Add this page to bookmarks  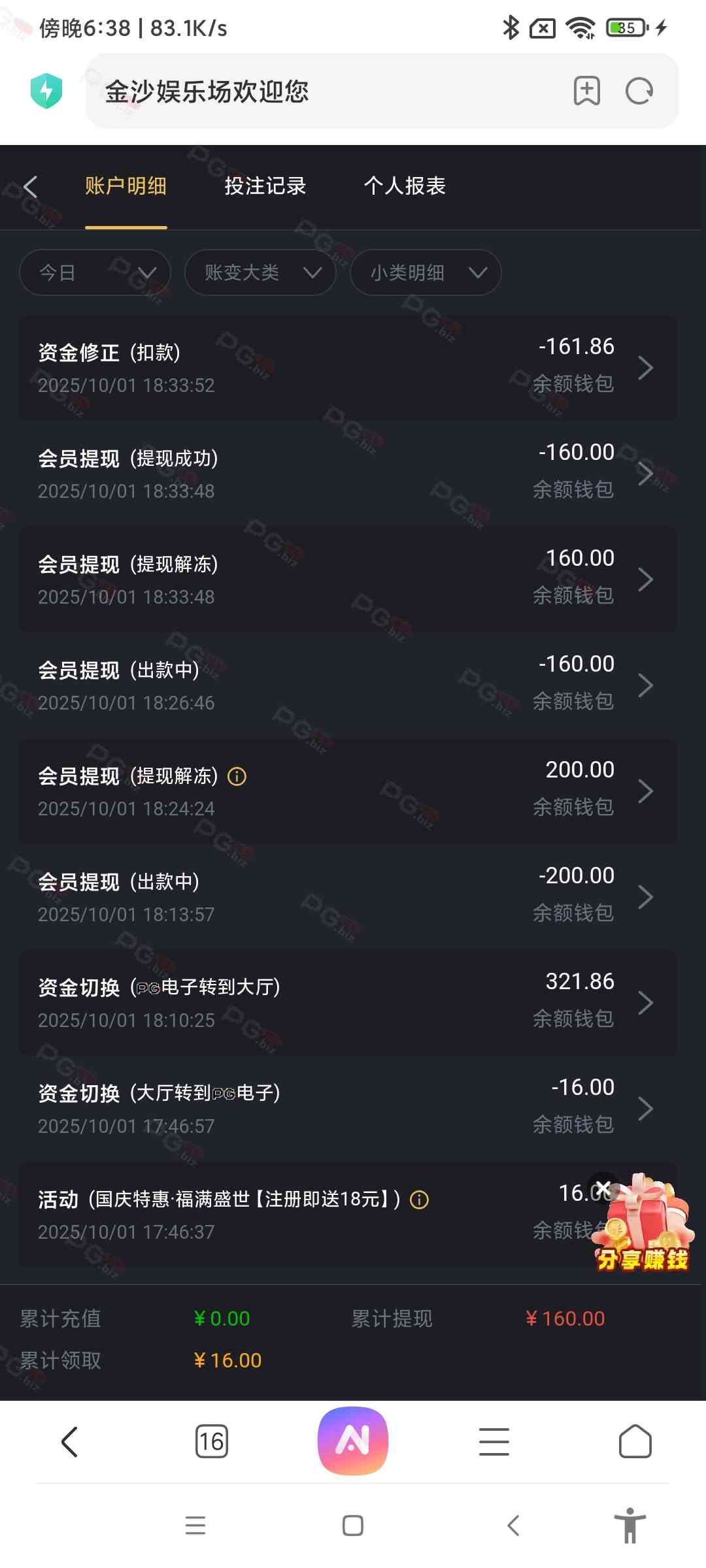pos(586,91)
